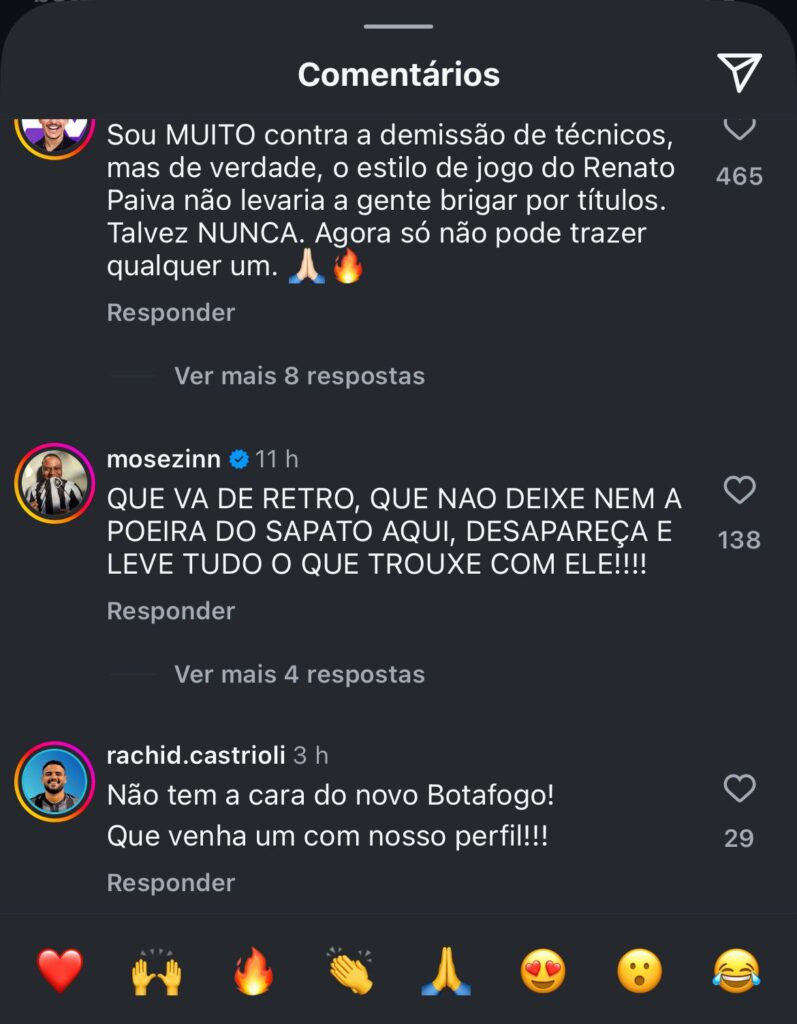Insert the heart-eyes emoji

pos(543,972)
